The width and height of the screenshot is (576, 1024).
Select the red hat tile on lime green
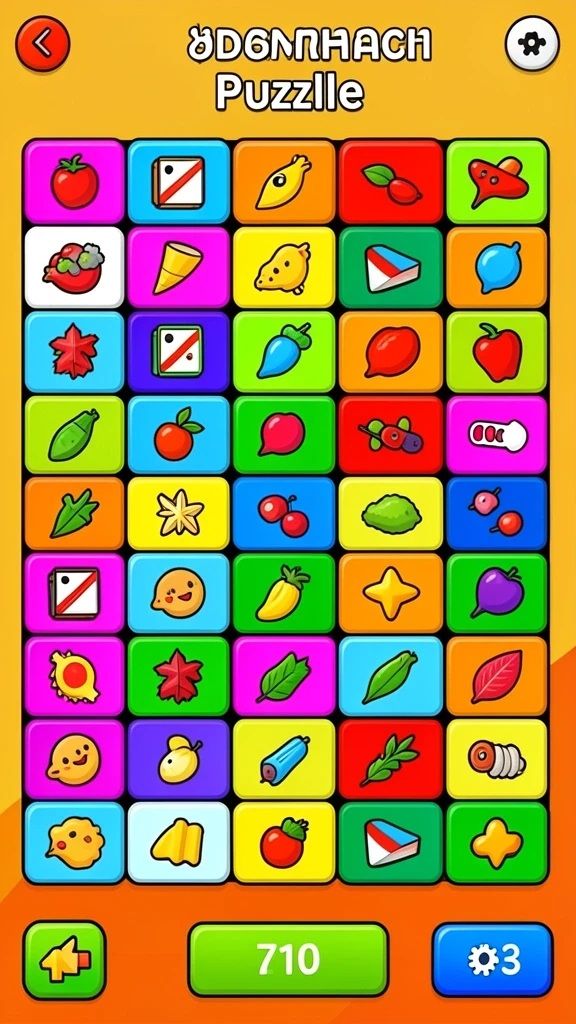click(x=498, y=182)
